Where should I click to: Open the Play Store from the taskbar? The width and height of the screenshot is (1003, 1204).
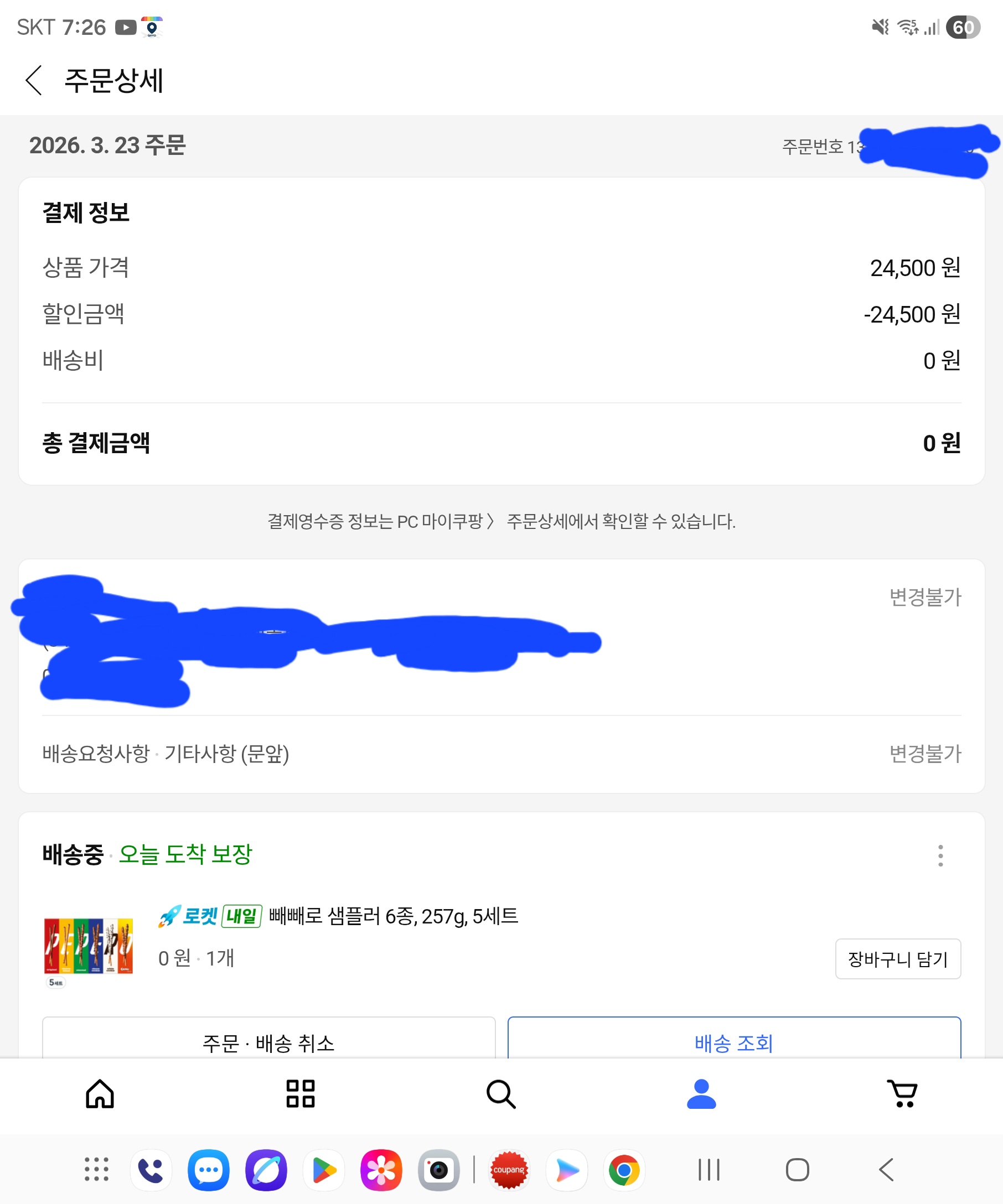[x=324, y=1170]
